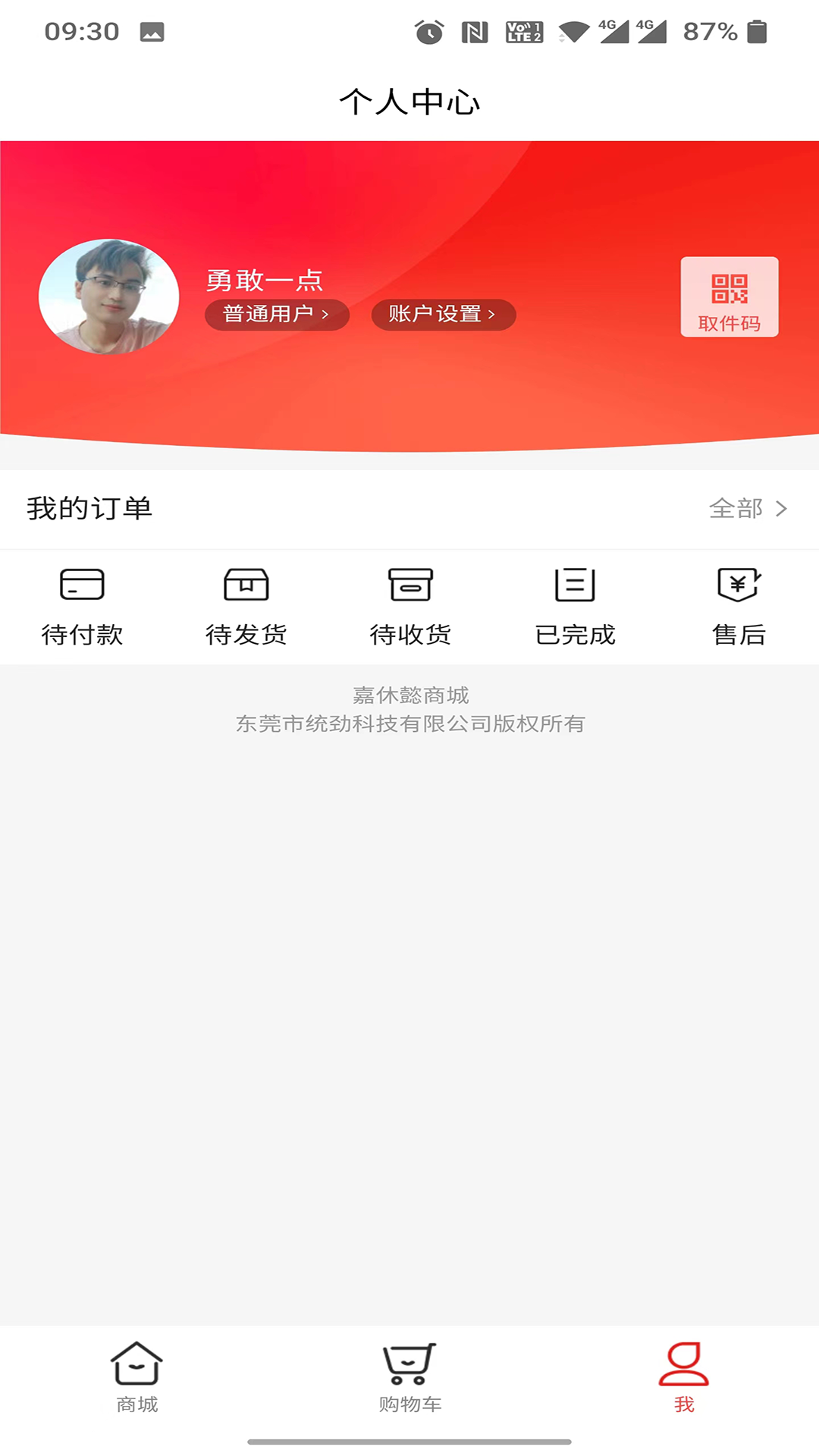Show the 取件码 pickup QR code
Viewport: 819px width, 1456px height.
tap(730, 297)
